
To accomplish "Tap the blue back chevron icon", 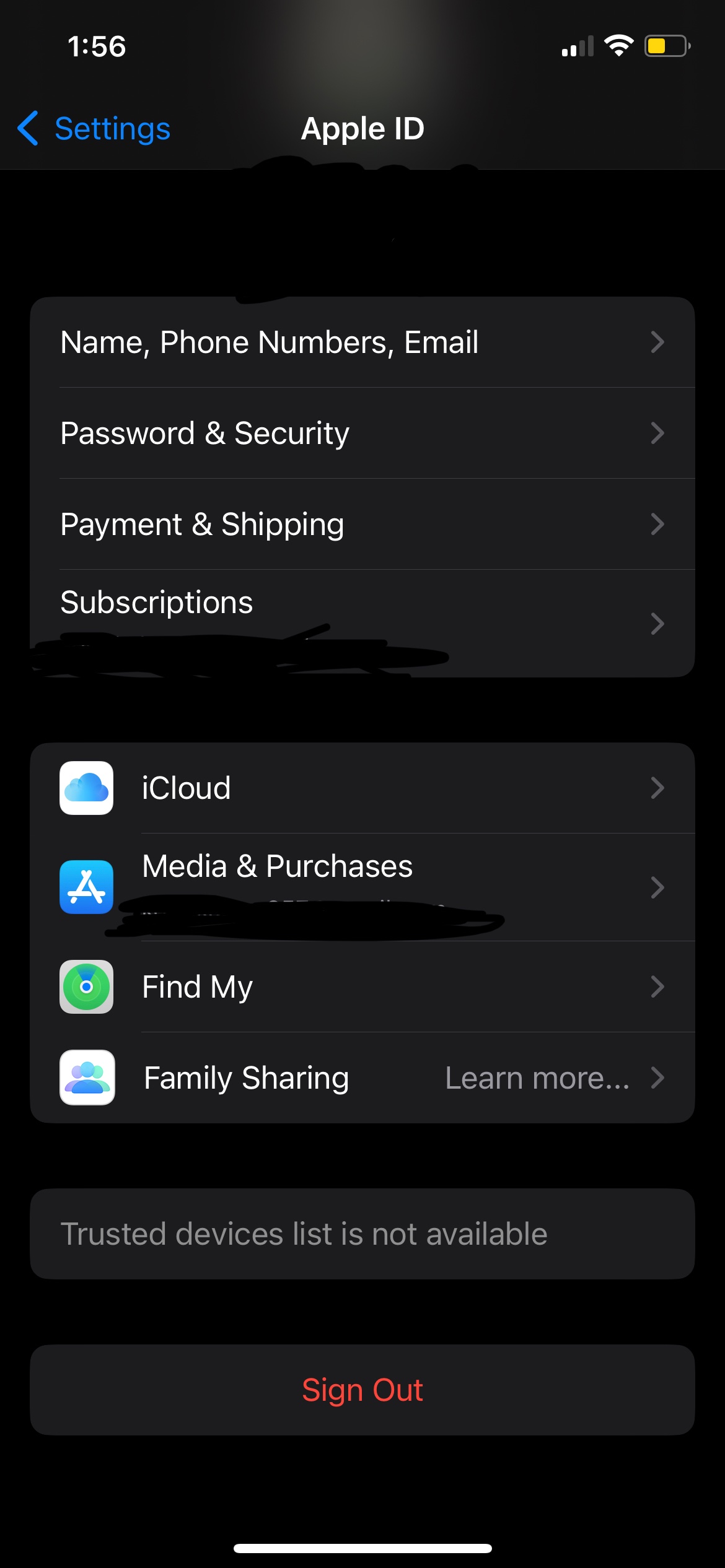I will (27, 128).
